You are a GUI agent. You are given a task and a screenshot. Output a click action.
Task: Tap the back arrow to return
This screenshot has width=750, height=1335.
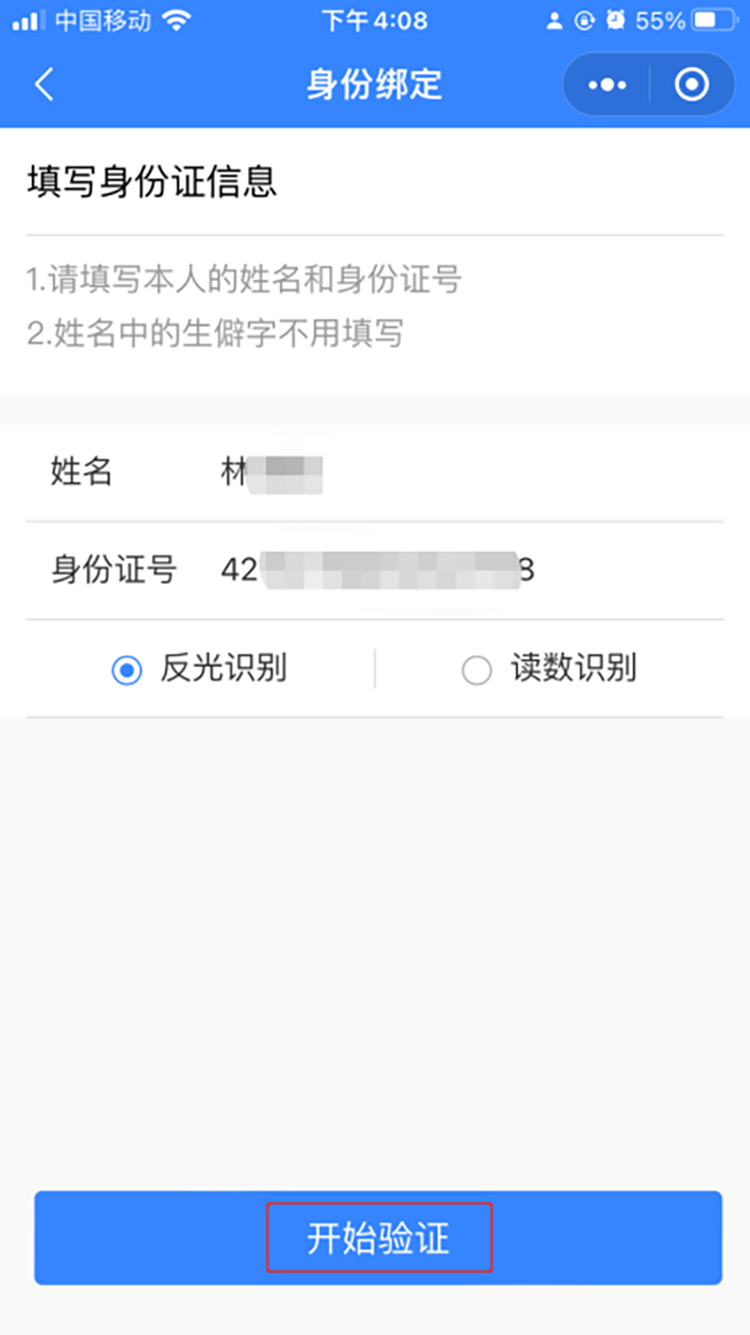click(43, 85)
